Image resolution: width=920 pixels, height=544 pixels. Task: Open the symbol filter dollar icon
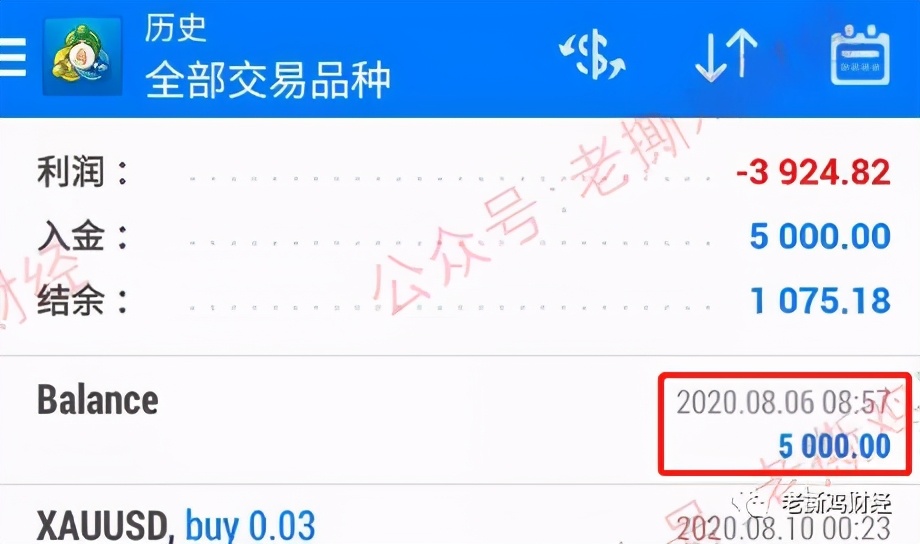pos(591,55)
